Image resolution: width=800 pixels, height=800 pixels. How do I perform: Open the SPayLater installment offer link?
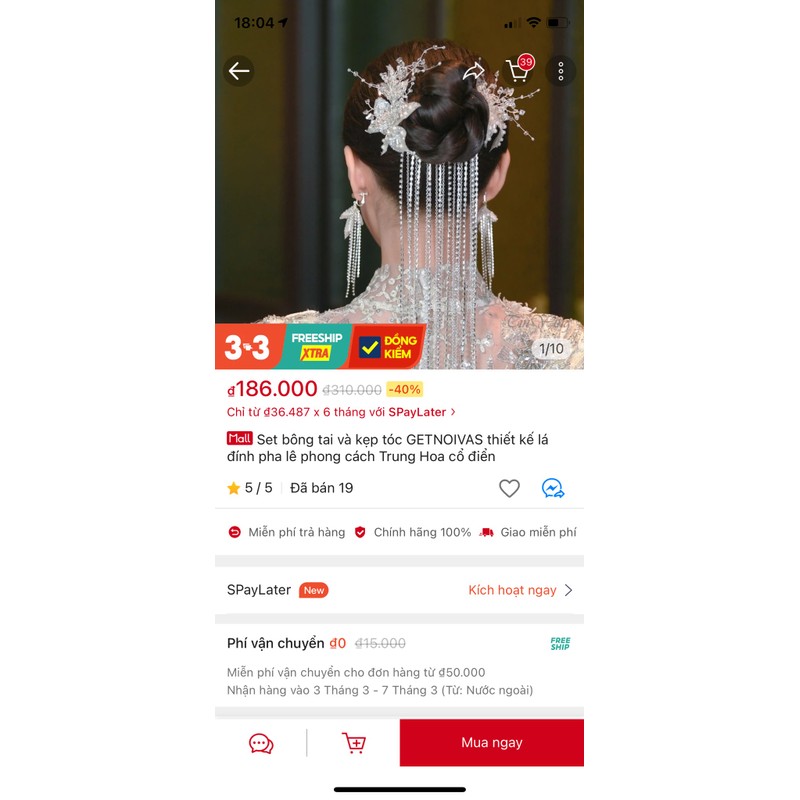(341, 412)
